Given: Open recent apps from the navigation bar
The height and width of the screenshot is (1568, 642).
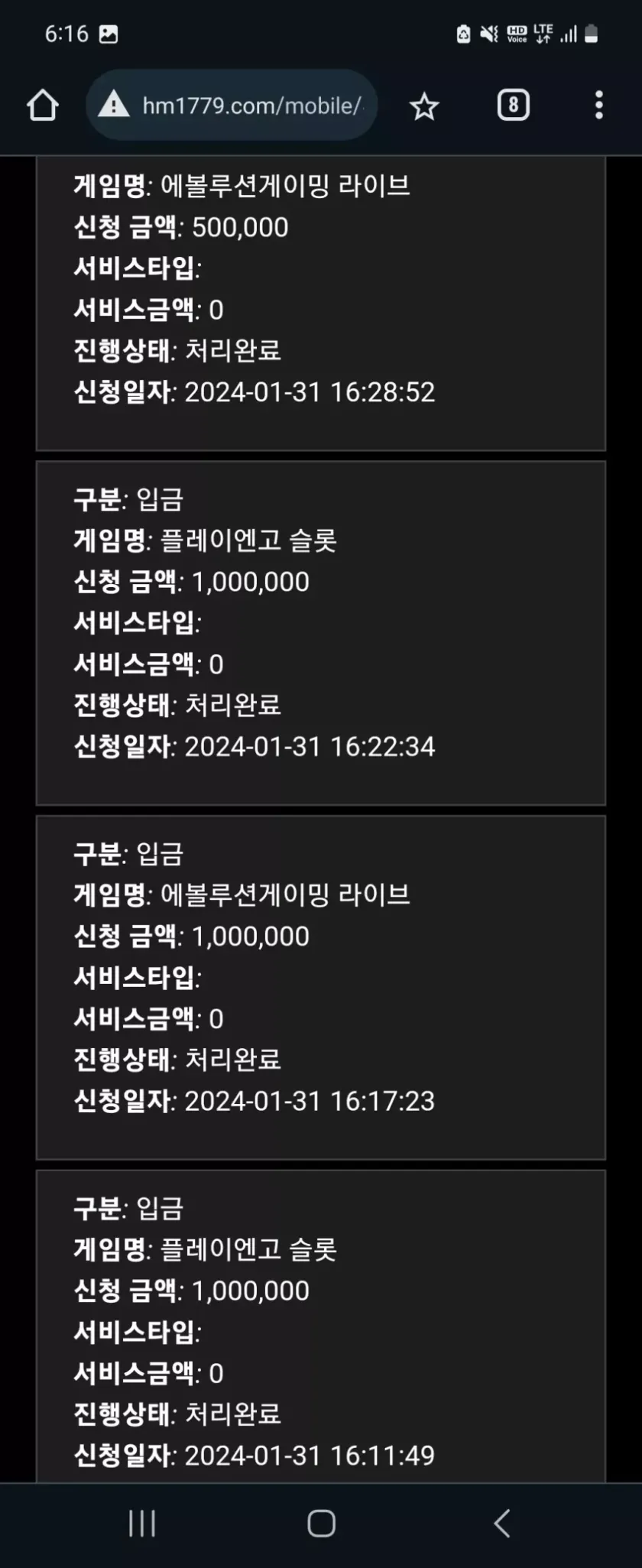Looking at the screenshot, I should [142, 1523].
